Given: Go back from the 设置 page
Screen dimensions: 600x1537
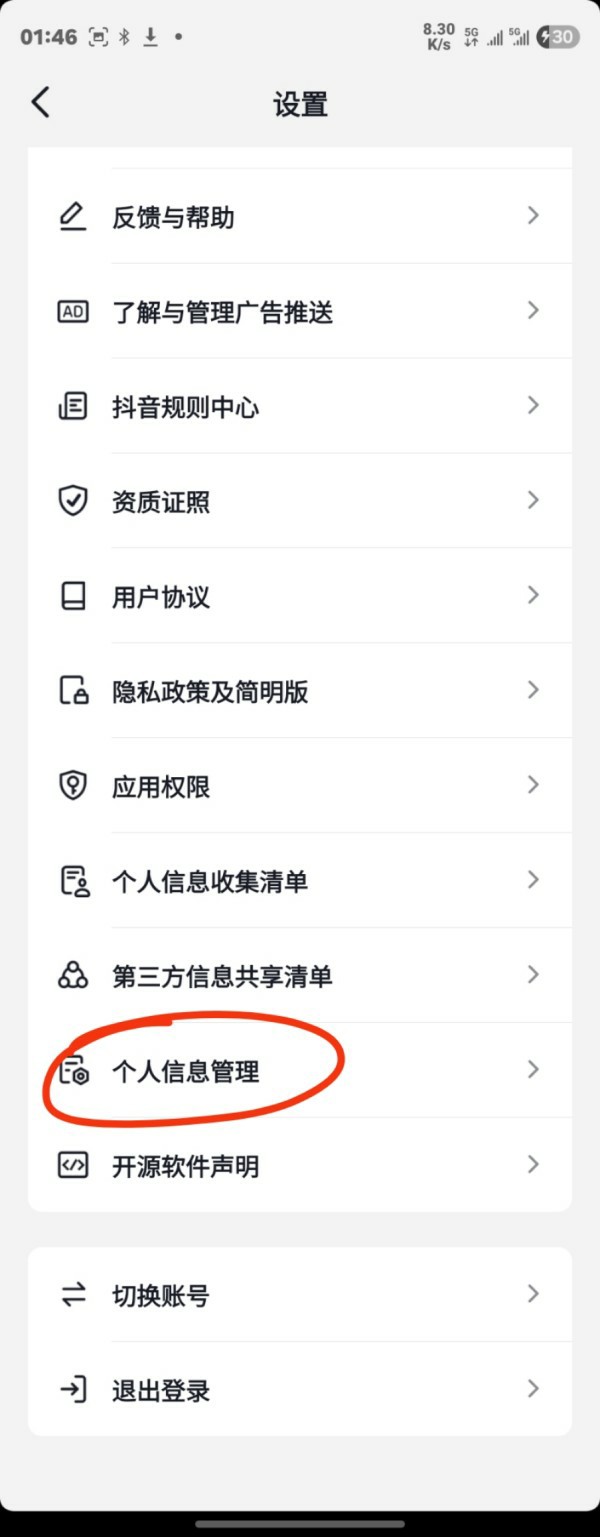Looking at the screenshot, I should click(x=40, y=103).
